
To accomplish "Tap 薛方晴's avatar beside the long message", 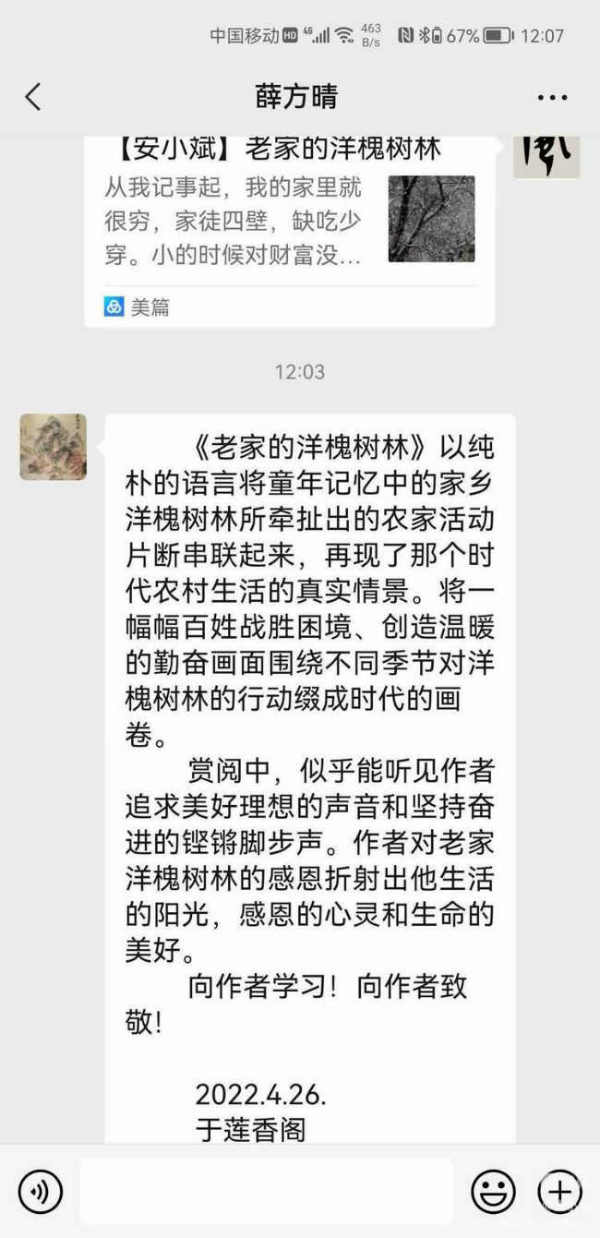I will (53, 447).
